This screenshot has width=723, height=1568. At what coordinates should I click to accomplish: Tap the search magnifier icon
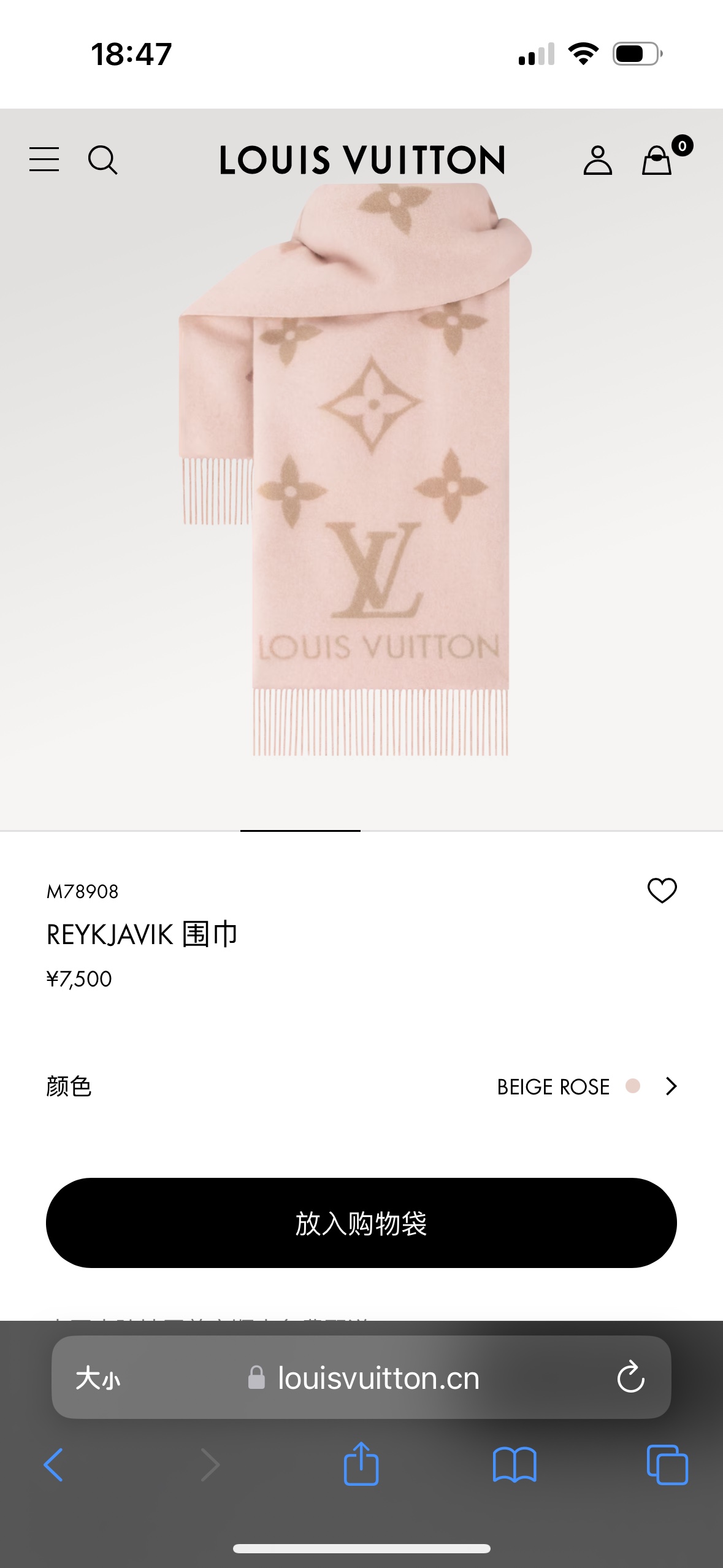pyautogui.click(x=102, y=160)
